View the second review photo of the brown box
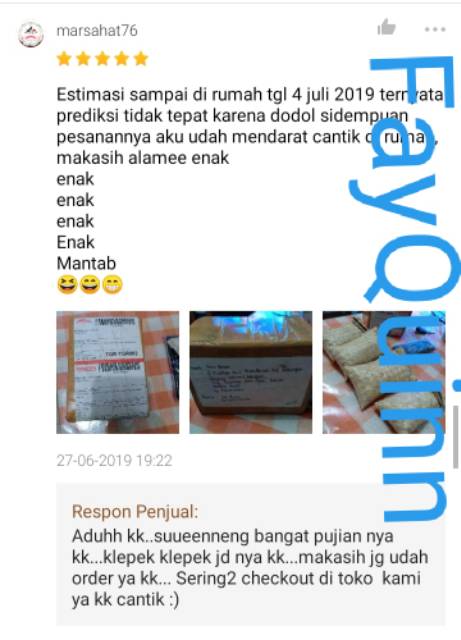 [251, 372]
